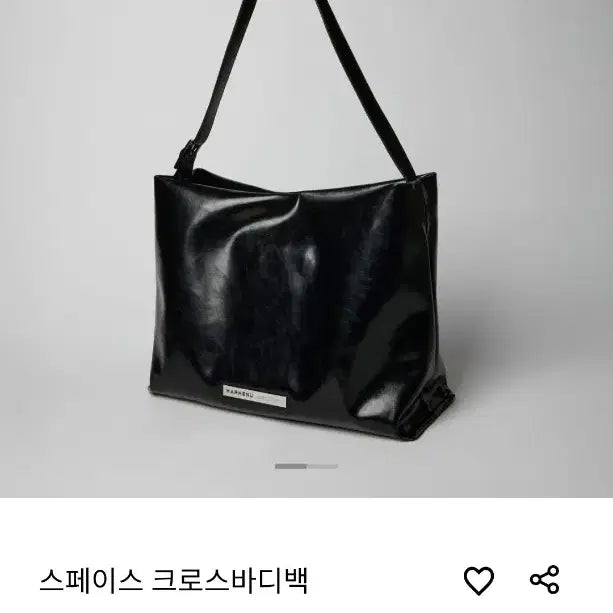Viewport: 613px width, 613px height.
Task: Tap the image page indicator
Action: pos(306,466)
